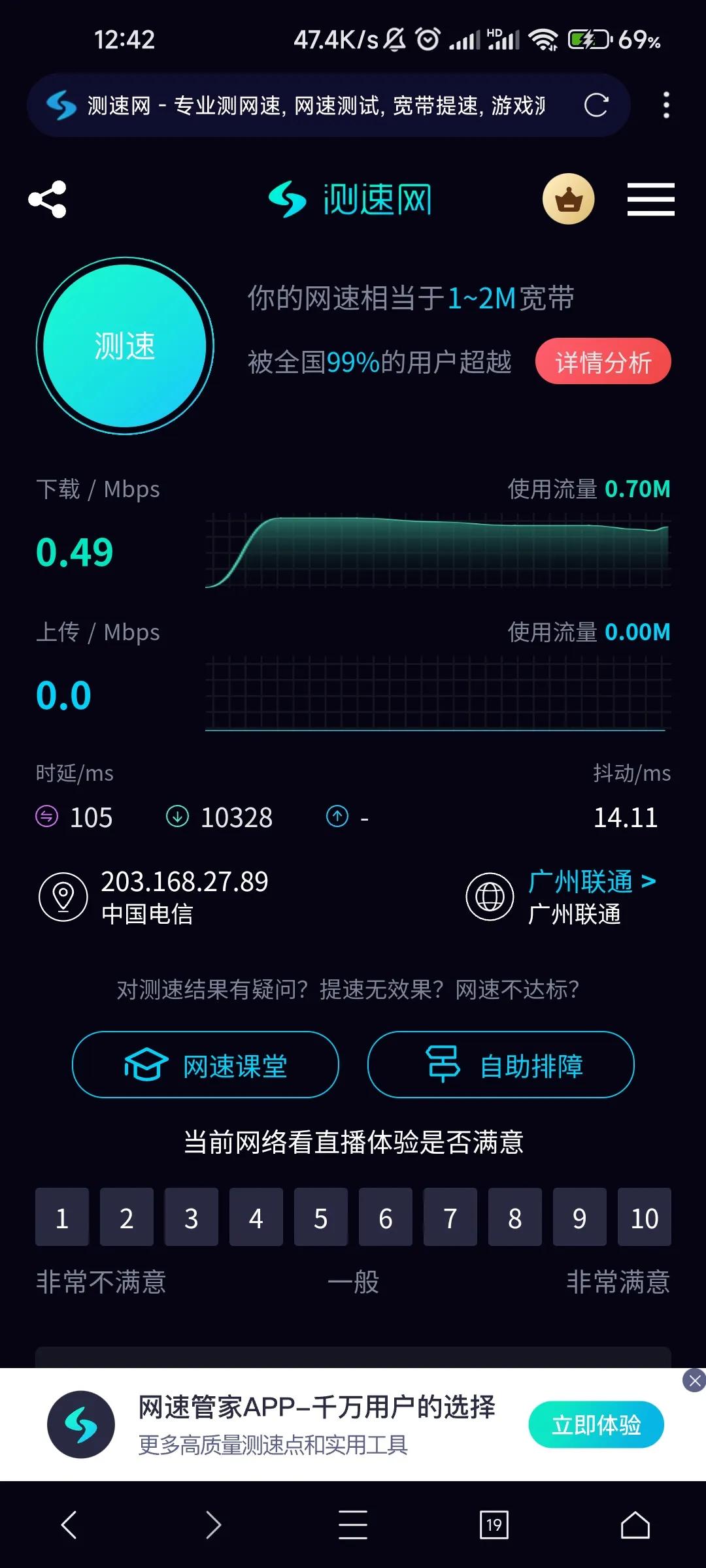
Task: Select rating 5 for livestream satisfaction
Action: click(320, 1217)
